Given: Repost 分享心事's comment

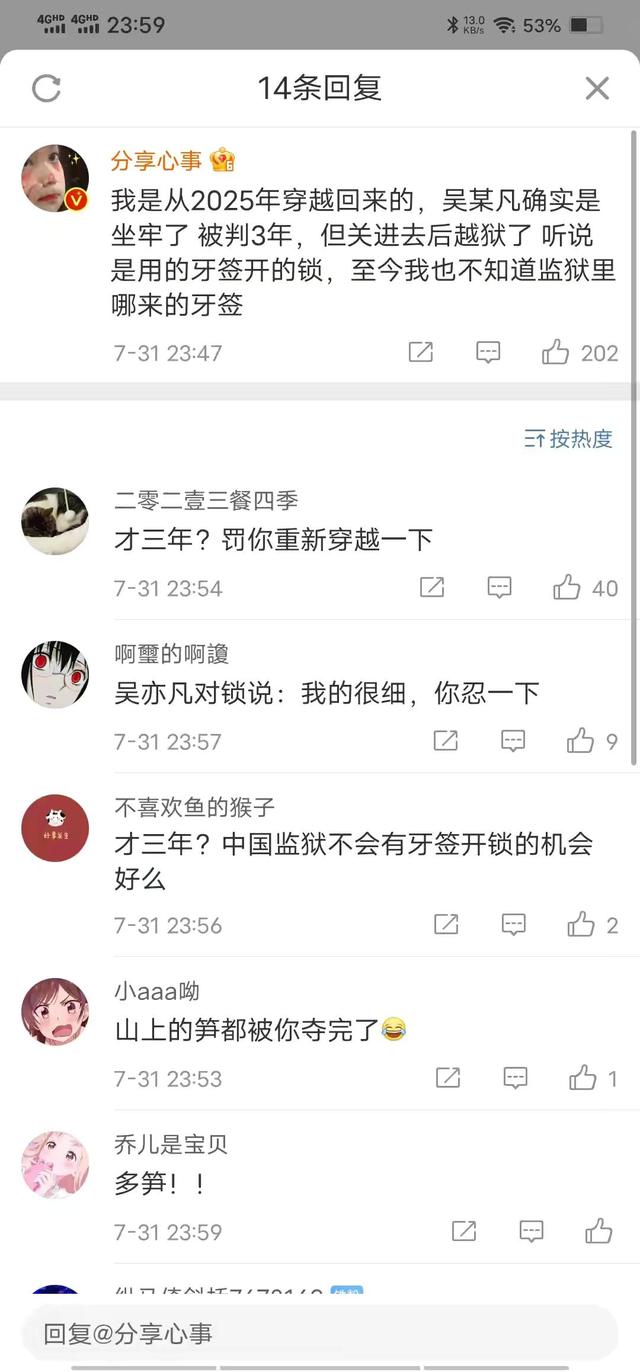Looking at the screenshot, I should 421,352.
